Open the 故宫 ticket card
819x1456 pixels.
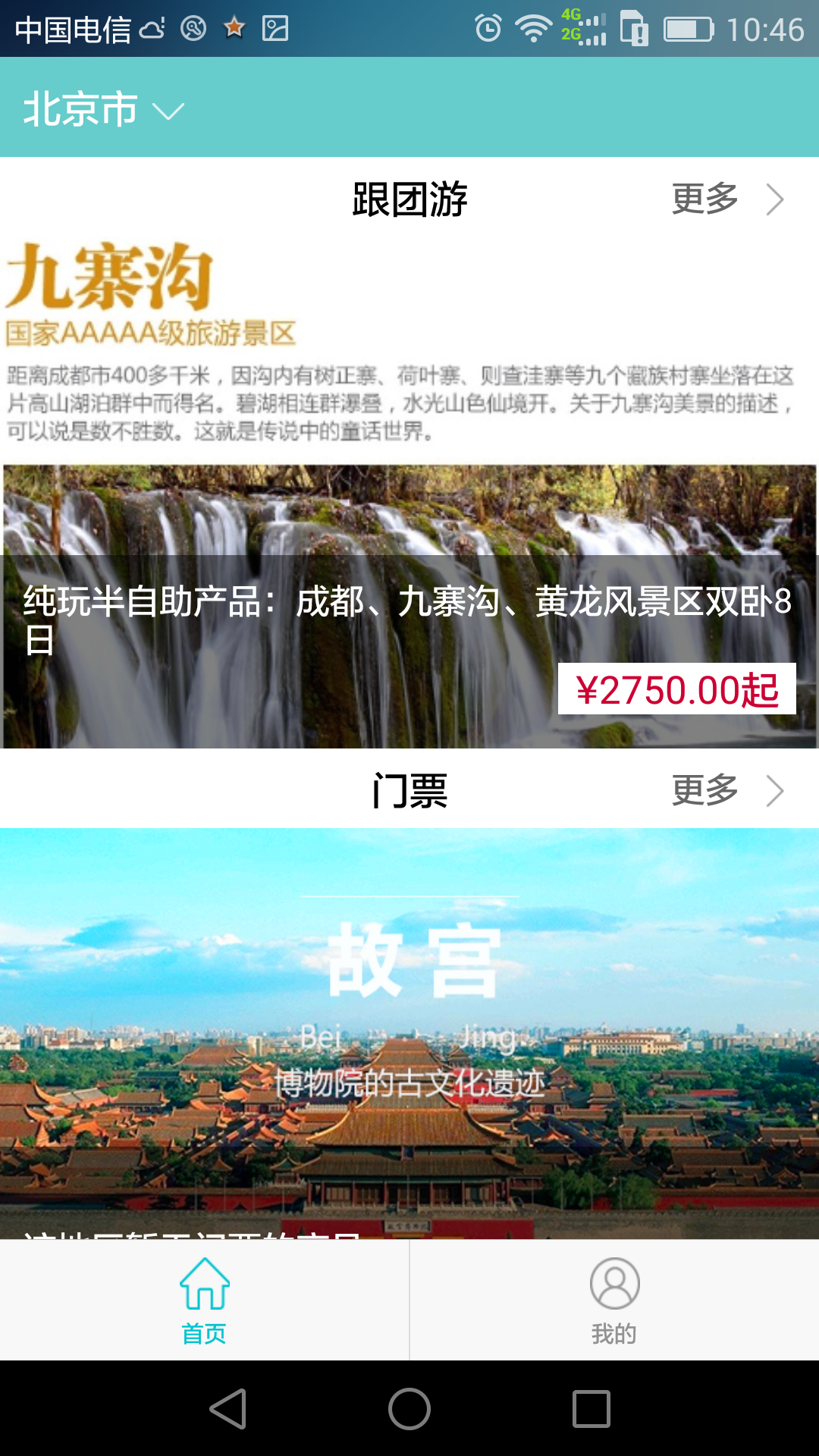click(x=409, y=1031)
